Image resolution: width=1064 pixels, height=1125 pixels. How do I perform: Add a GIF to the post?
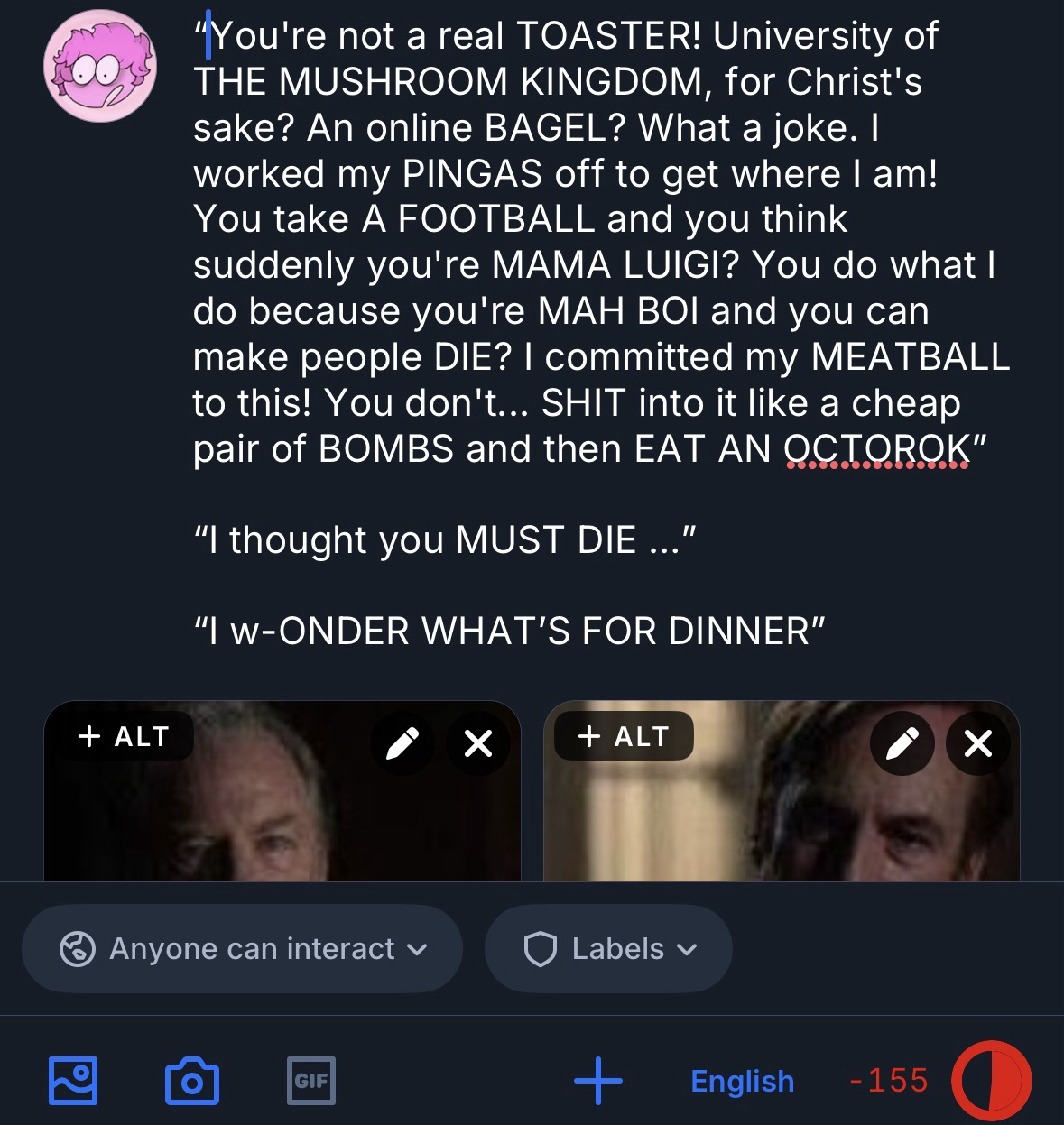pos(311,1080)
